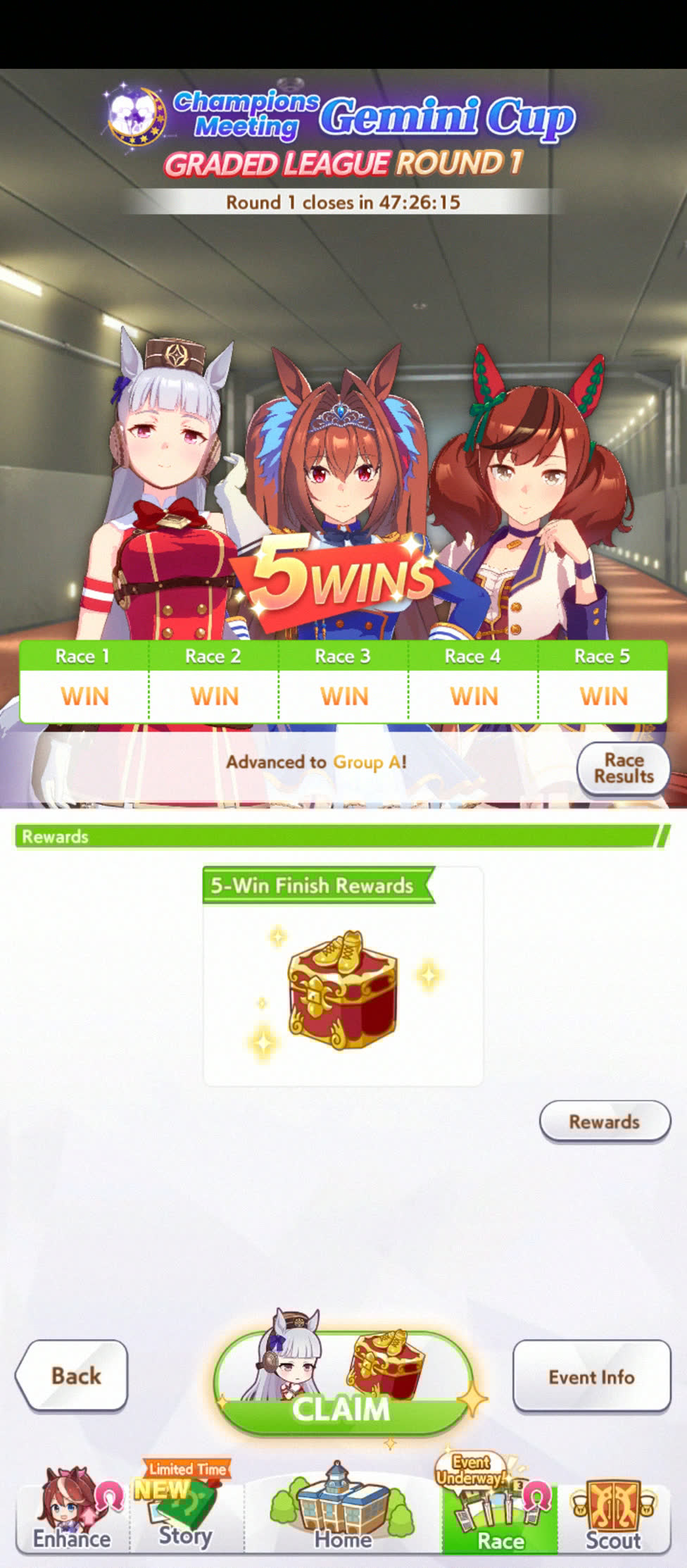Image resolution: width=687 pixels, height=1568 pixels.
Task: Open Event Info
Action: coord(591,1376)
